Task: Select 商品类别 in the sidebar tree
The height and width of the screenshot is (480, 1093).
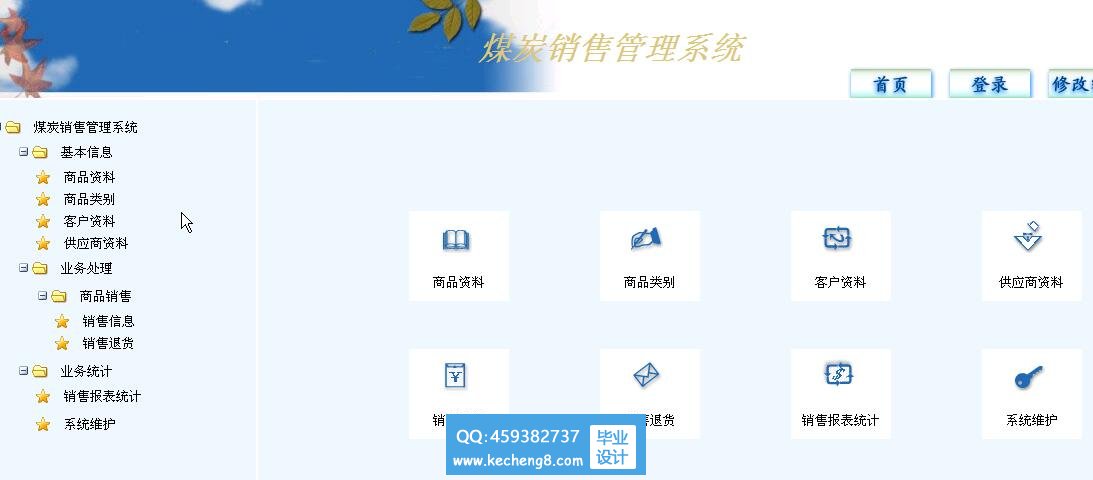Action: click(x=88, y=199)
